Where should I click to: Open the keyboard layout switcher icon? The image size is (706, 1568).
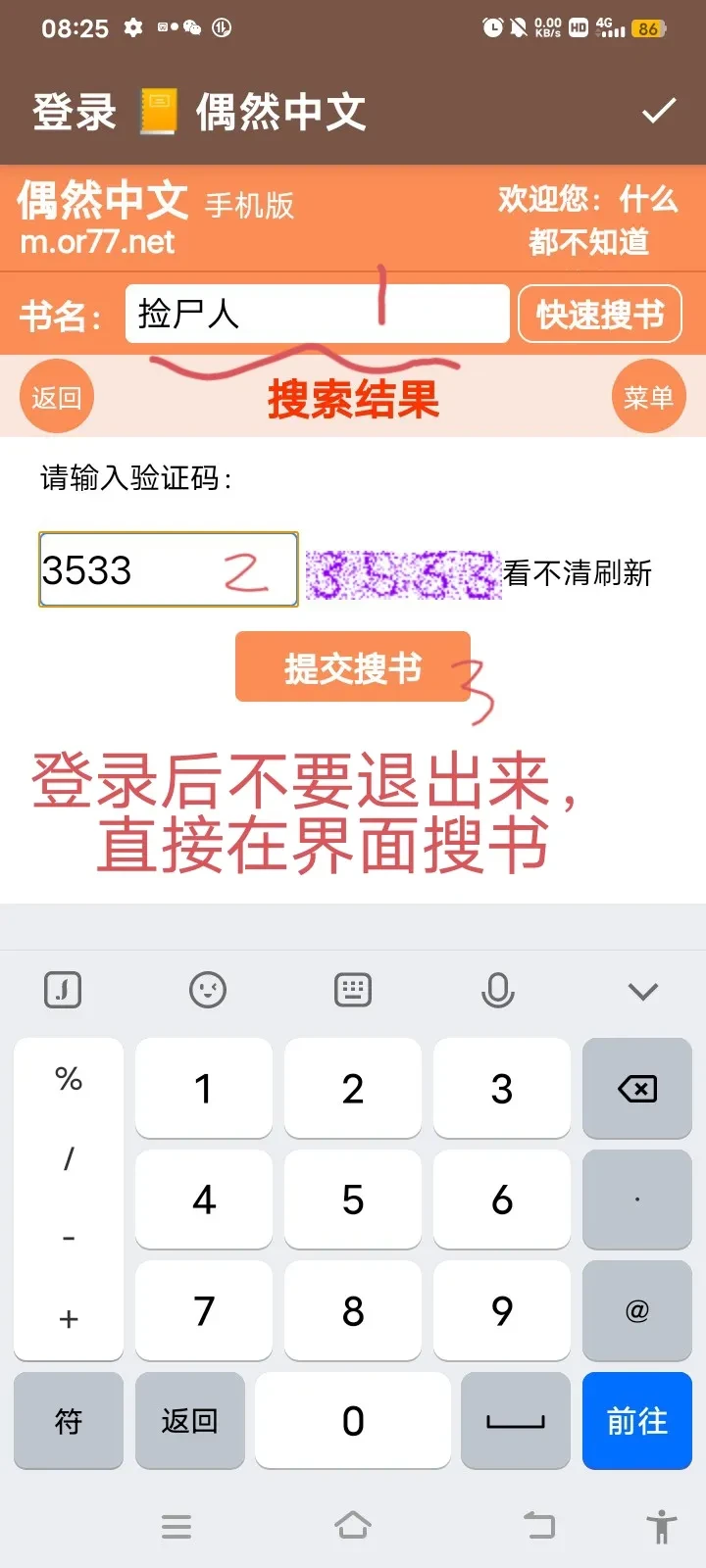click(x=353, y=990)
